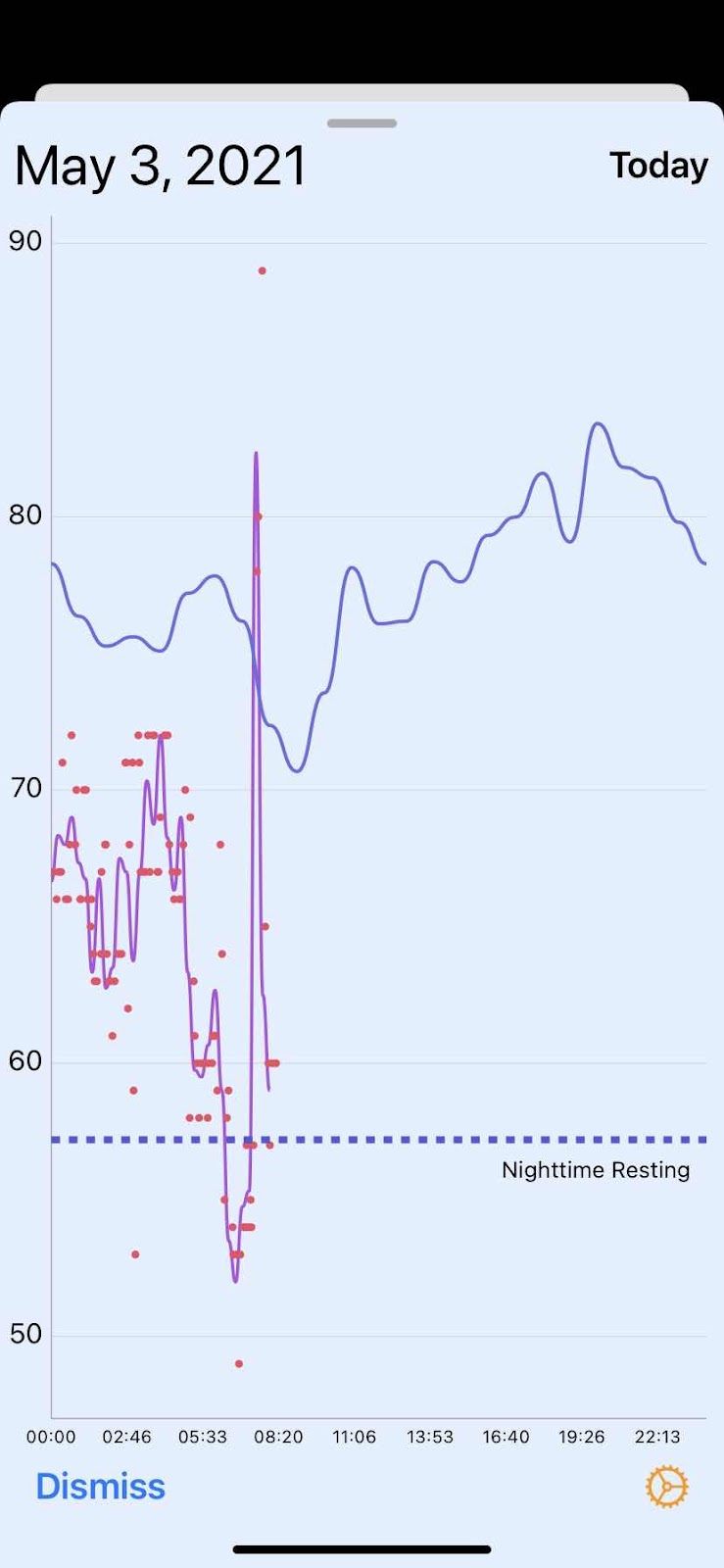This screenshot has height=1568, width=724.
Task: Dismiss the heart rate chart sheet
Action: point(100,1486)
